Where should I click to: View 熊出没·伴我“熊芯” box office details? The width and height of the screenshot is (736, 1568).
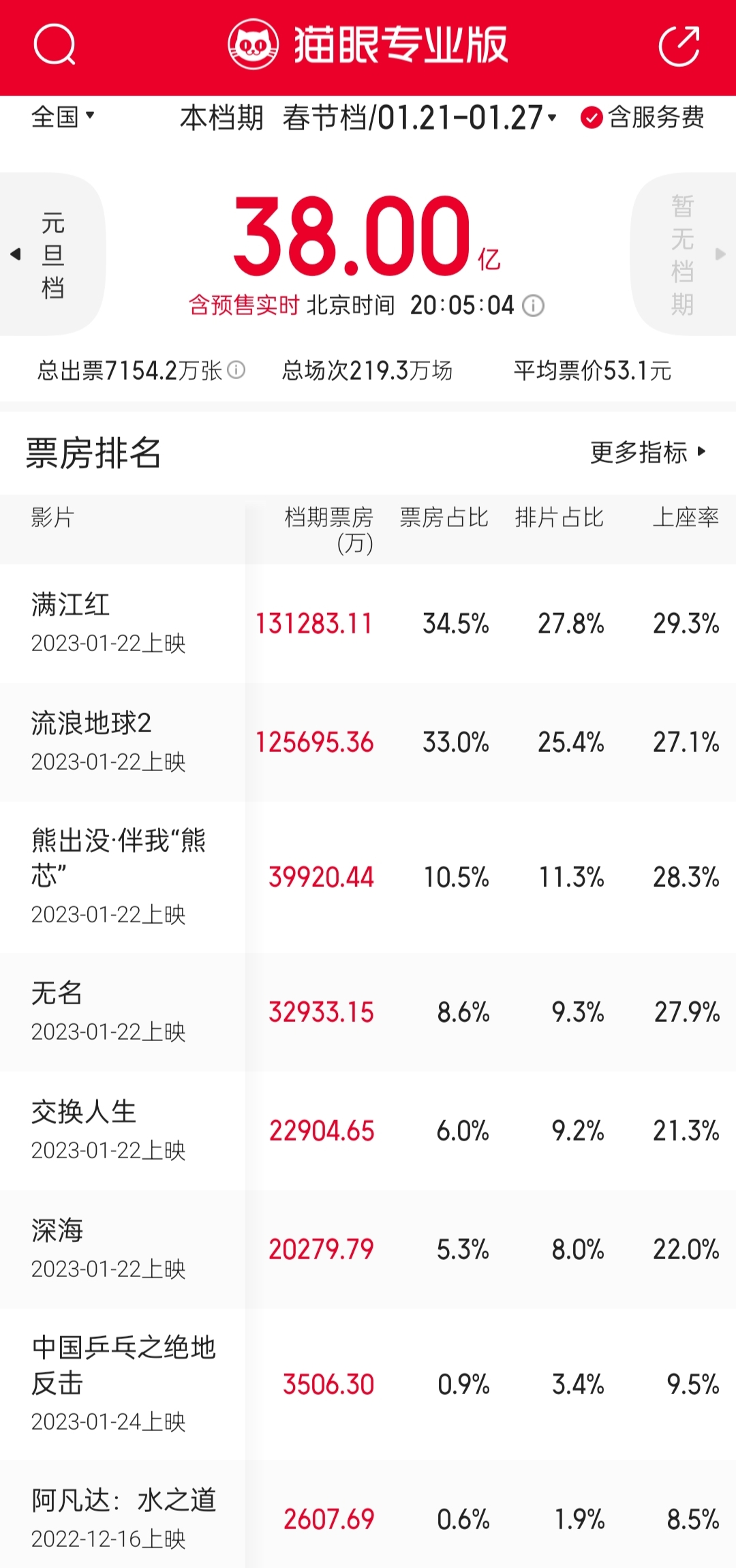368,877
